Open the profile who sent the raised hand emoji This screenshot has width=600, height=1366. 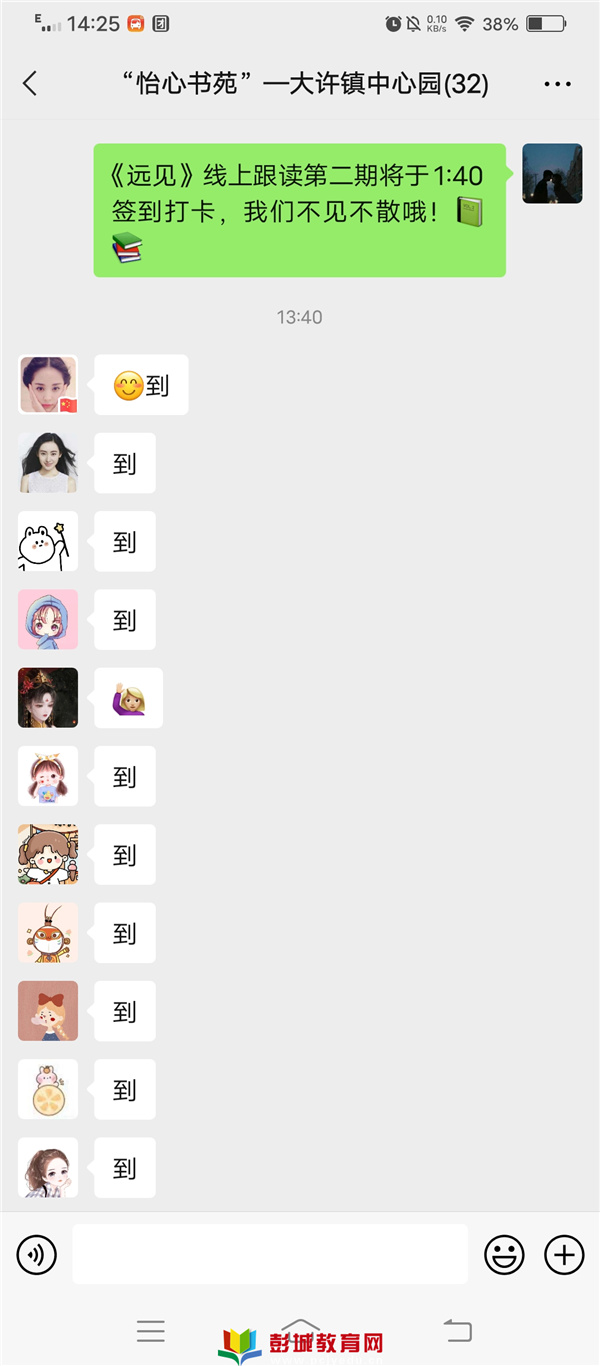point(48,698)
